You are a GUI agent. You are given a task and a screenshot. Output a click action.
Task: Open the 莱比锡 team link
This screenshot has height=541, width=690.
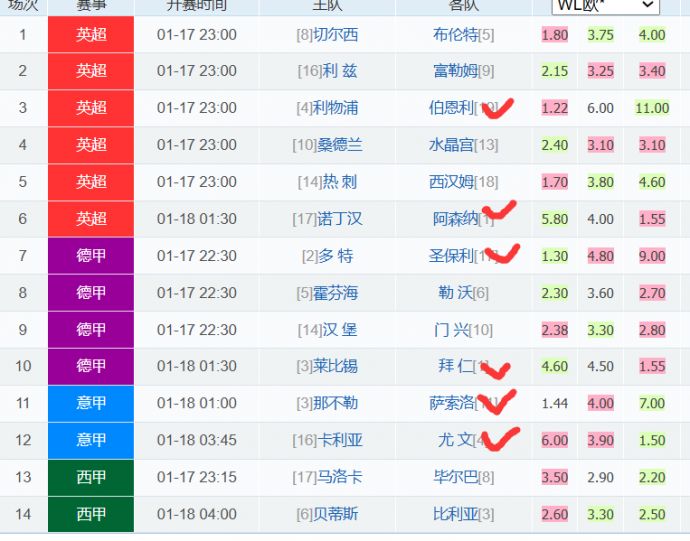point(337,367)
